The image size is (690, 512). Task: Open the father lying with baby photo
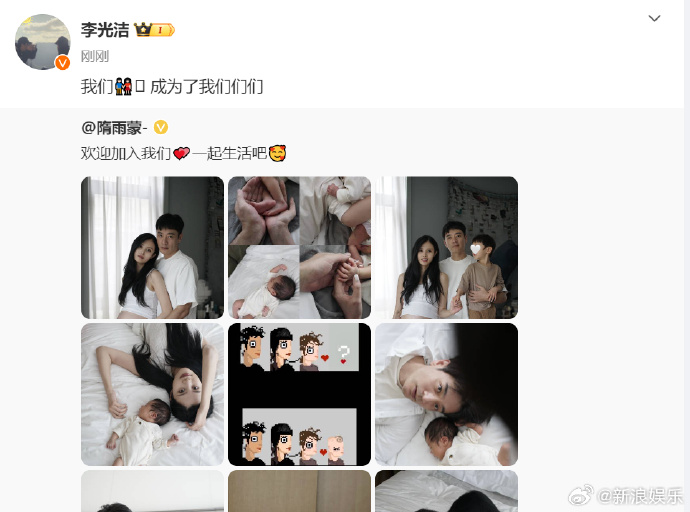point(446,394)
